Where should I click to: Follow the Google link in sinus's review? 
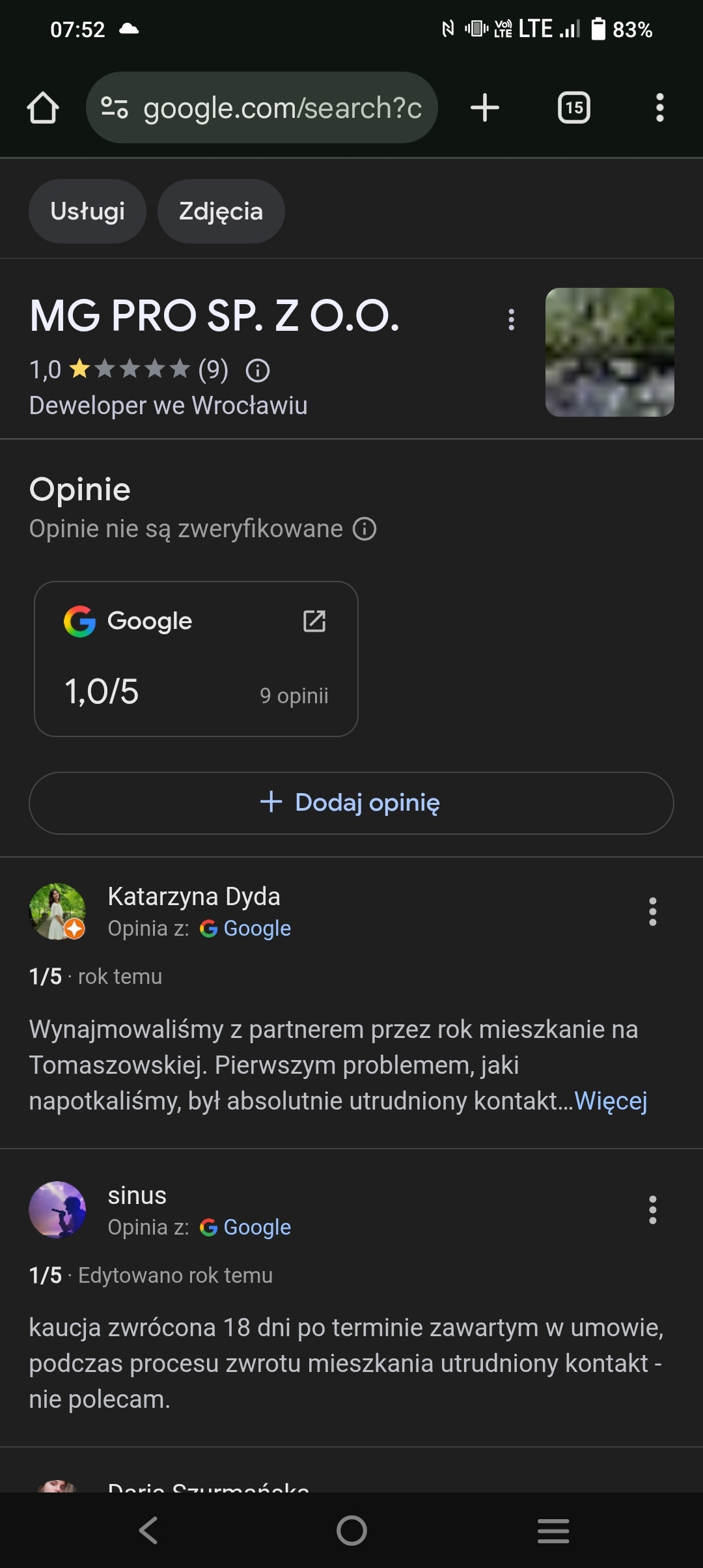256,1227
